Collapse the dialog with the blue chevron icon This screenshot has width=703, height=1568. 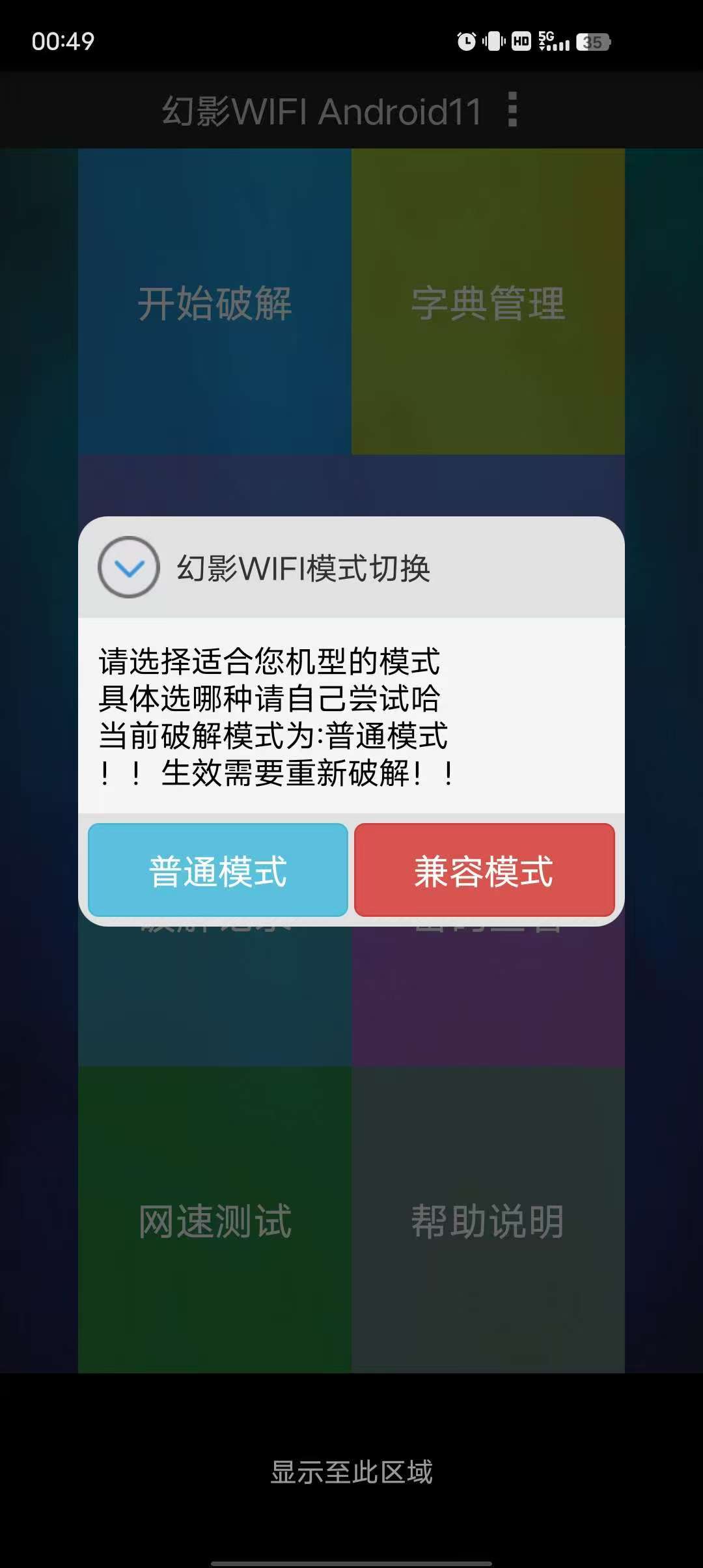coord(128,569)
